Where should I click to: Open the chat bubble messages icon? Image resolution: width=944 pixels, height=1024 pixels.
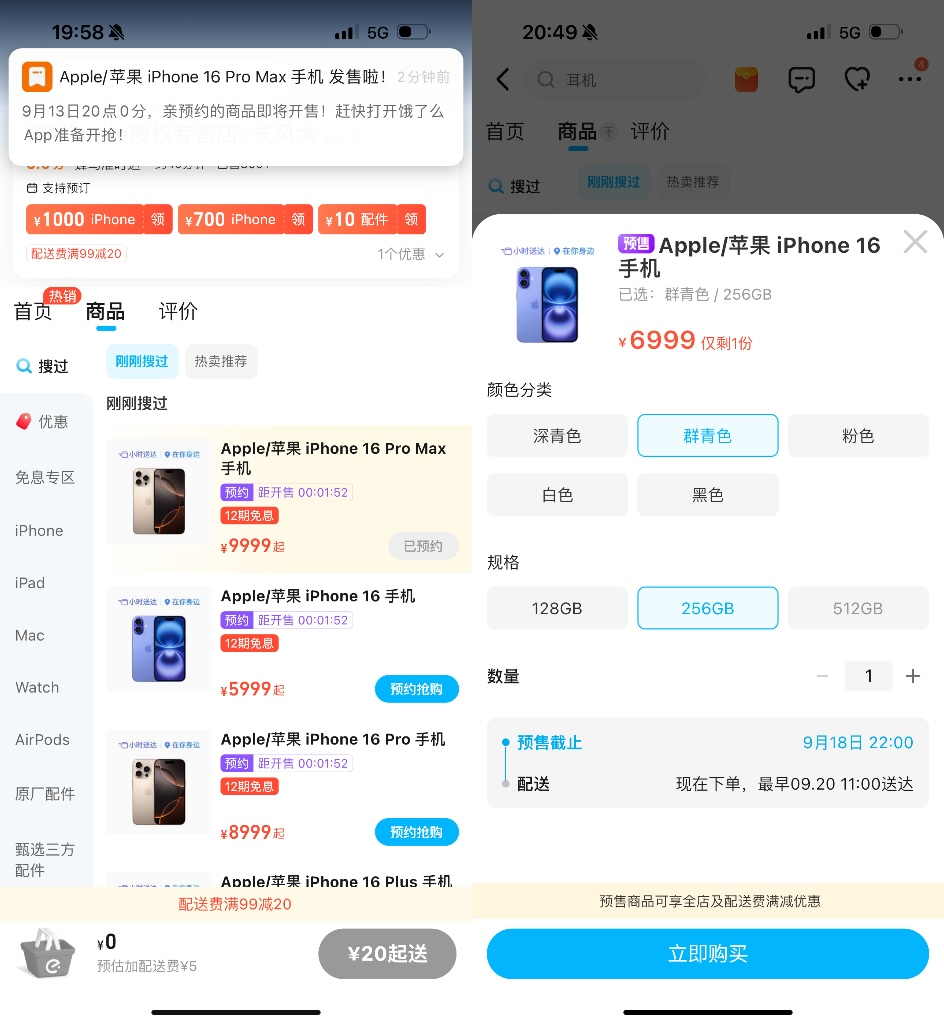point(801,80)
